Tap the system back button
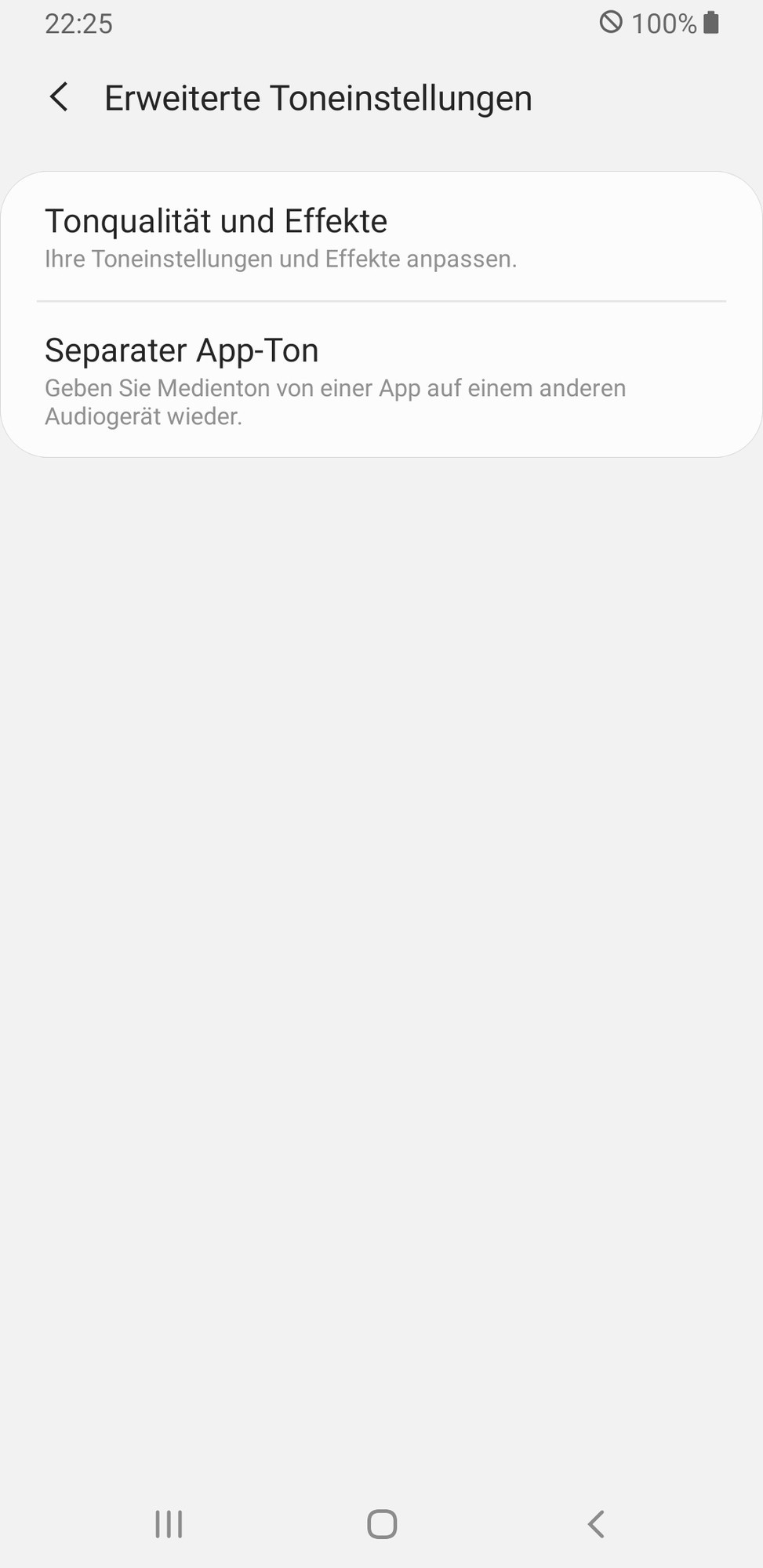This screenshot has height=1568, width=763. coord(596,1524)
